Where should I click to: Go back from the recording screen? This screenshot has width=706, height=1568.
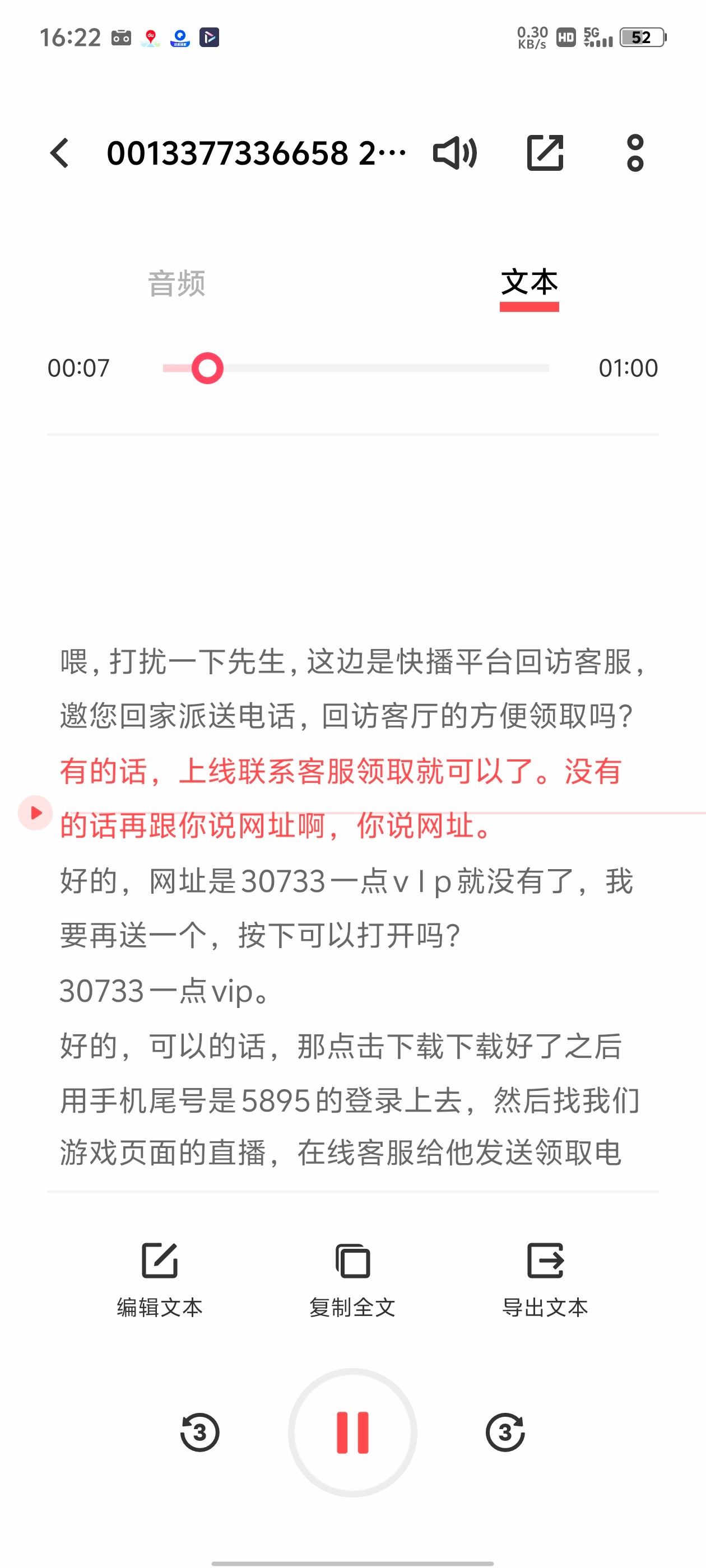(x=60, y=153)
